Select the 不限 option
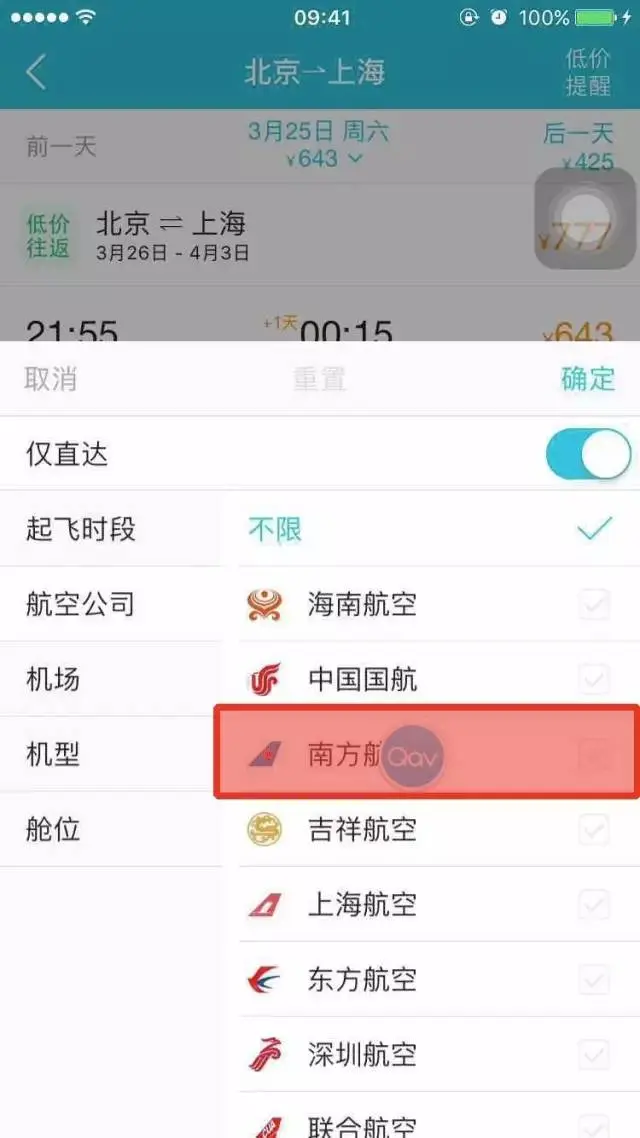The image size is (640, 1138). [430, 530]
